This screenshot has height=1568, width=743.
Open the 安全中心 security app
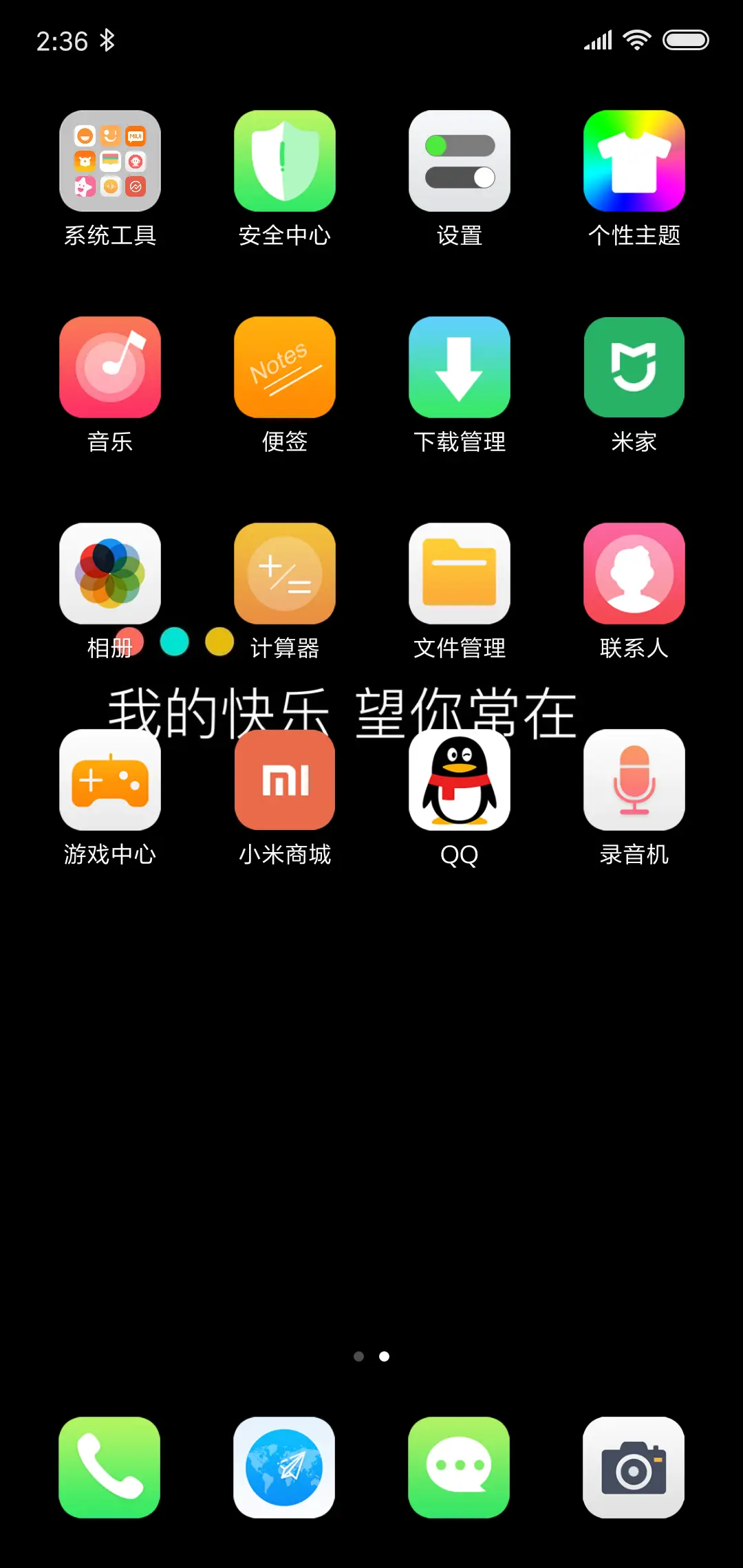(x=284, y=160)
